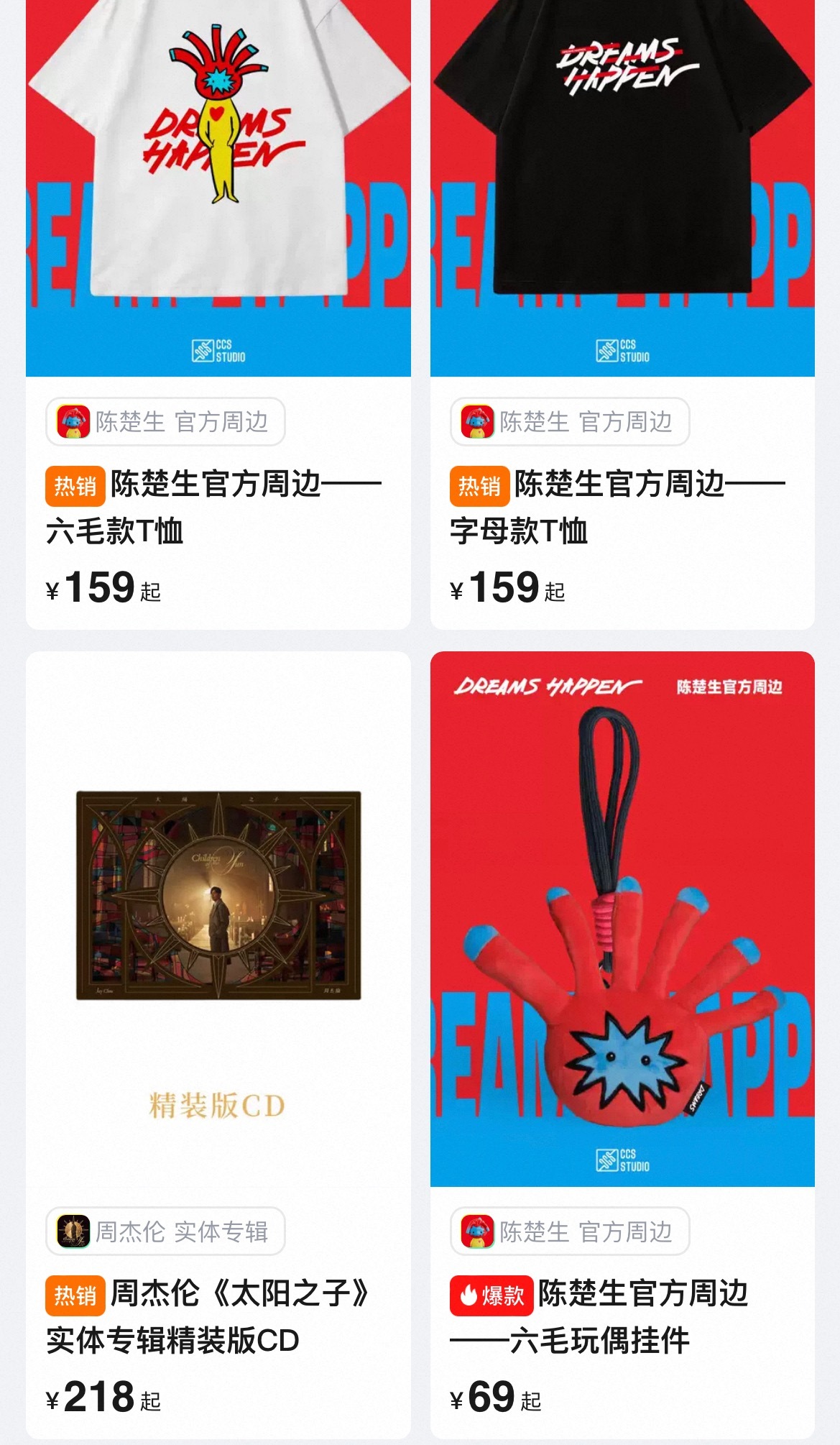Open the 六毛款T恤 product card
Viewport: 840px width, 1445px height.
(218, 507)
